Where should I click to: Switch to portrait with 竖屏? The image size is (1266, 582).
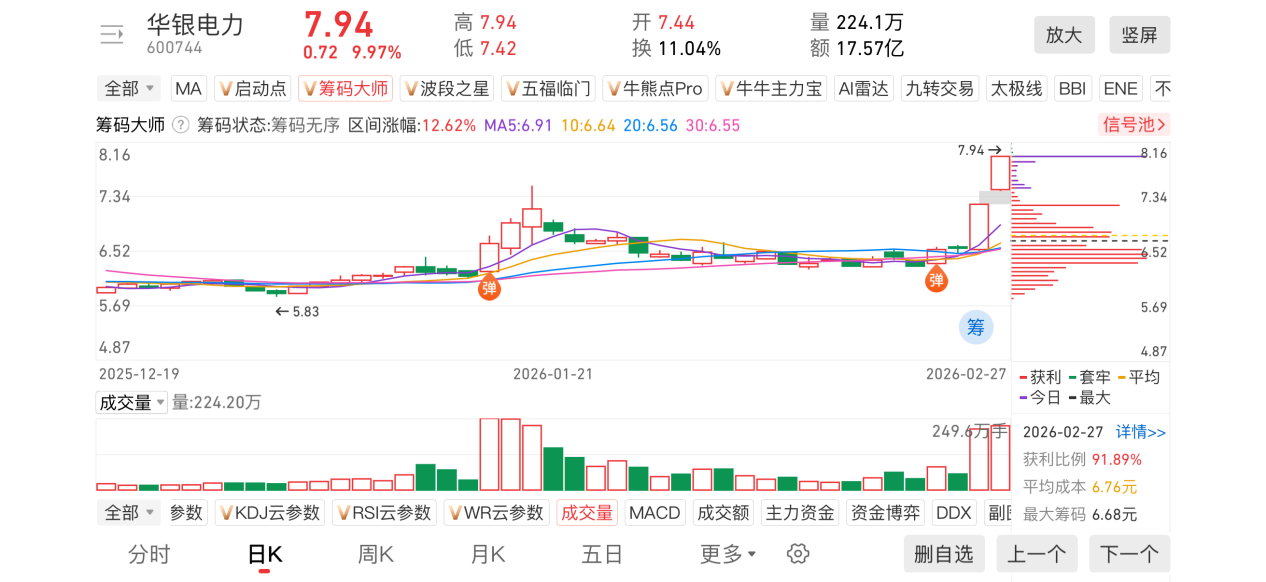pos(1139,35)
